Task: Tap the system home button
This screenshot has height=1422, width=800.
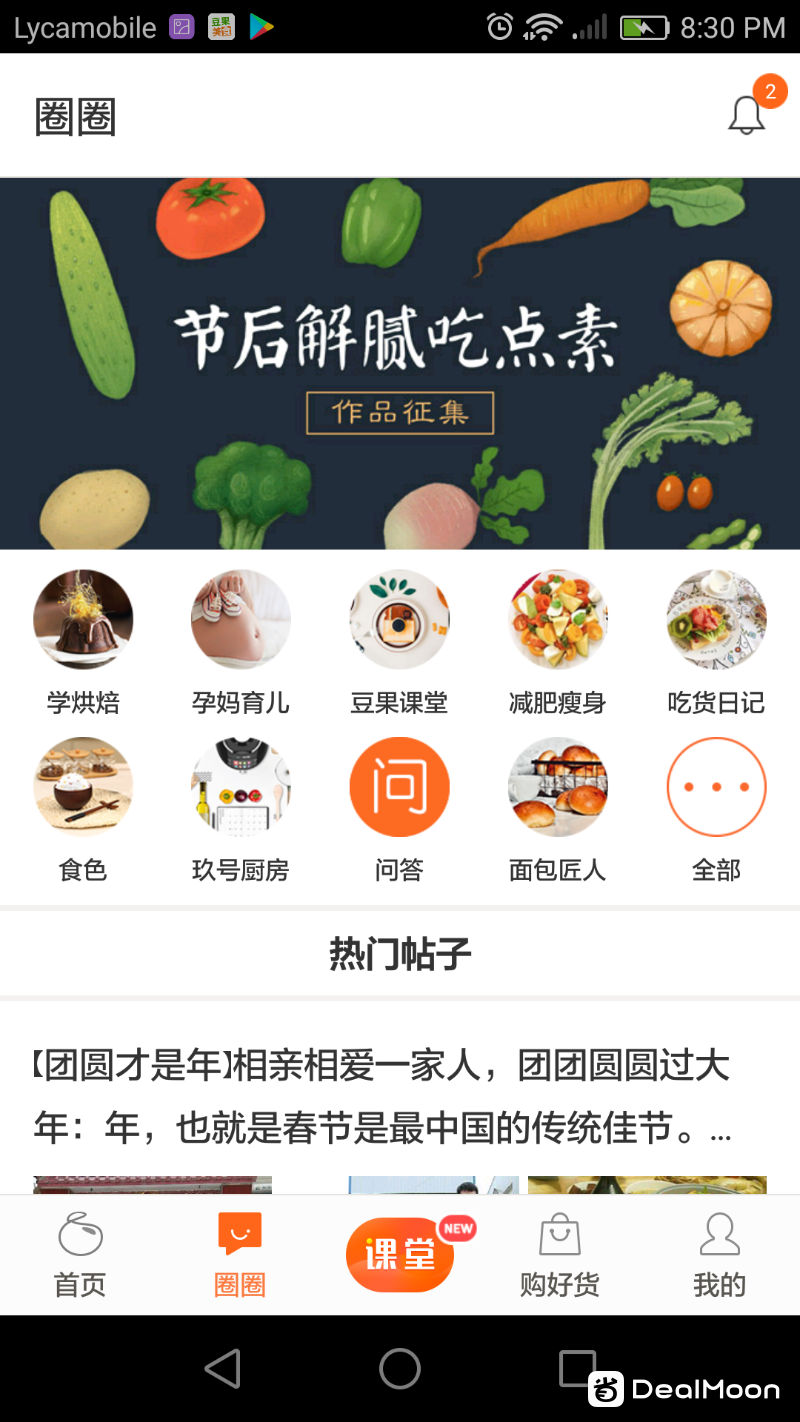Action: (400, 1368)
